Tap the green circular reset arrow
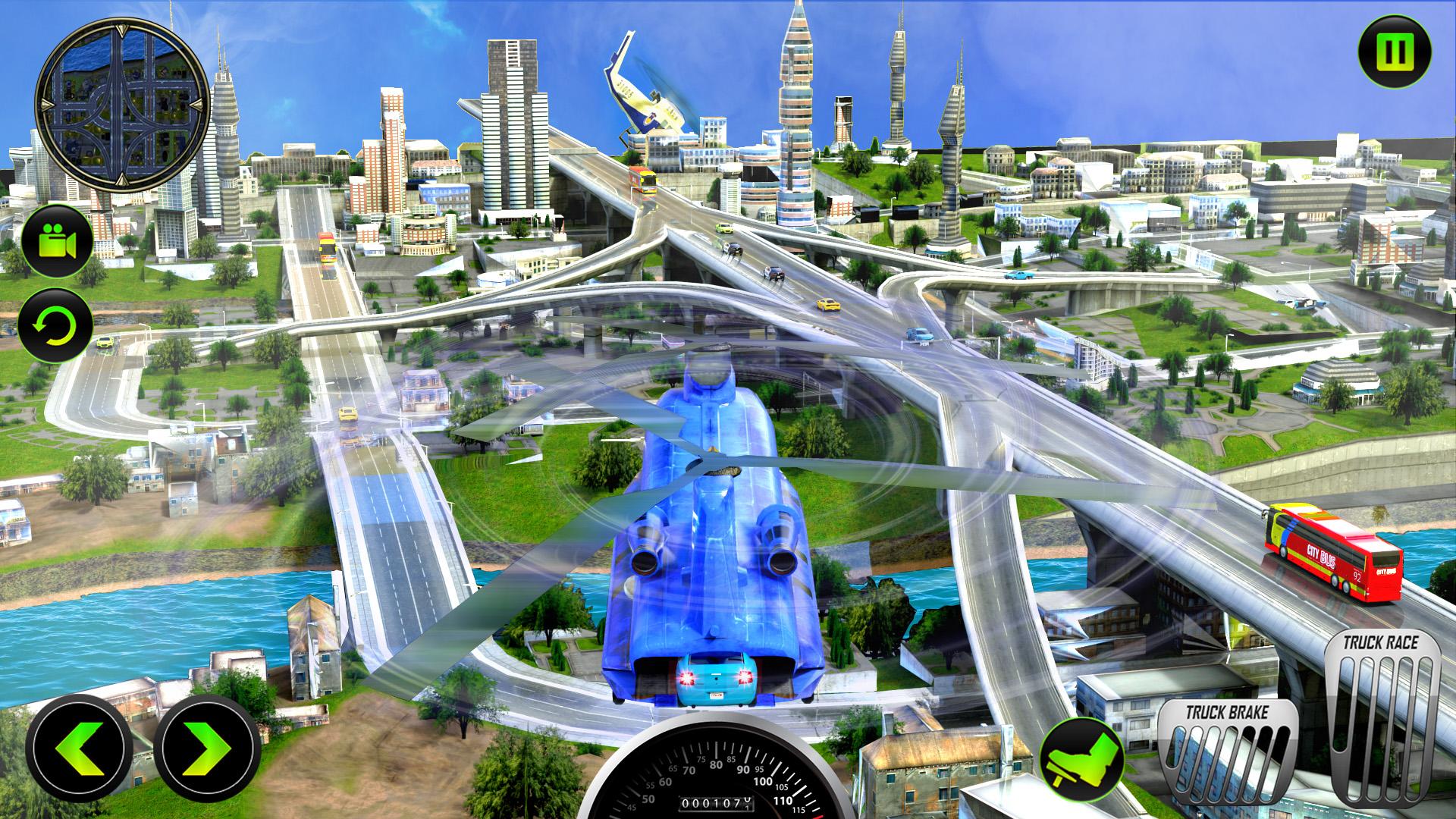1456x819 pixels. coord(55,327)
